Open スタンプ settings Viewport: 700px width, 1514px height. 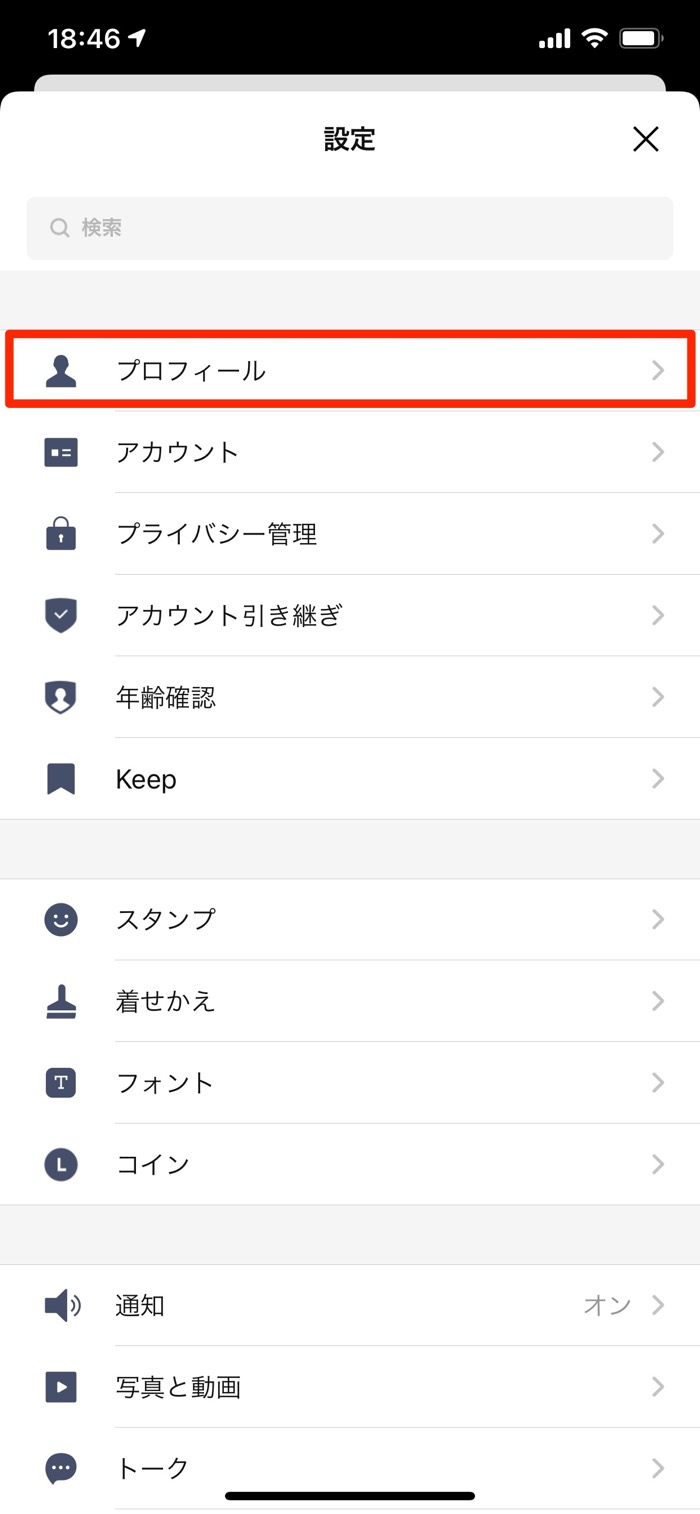350,919
